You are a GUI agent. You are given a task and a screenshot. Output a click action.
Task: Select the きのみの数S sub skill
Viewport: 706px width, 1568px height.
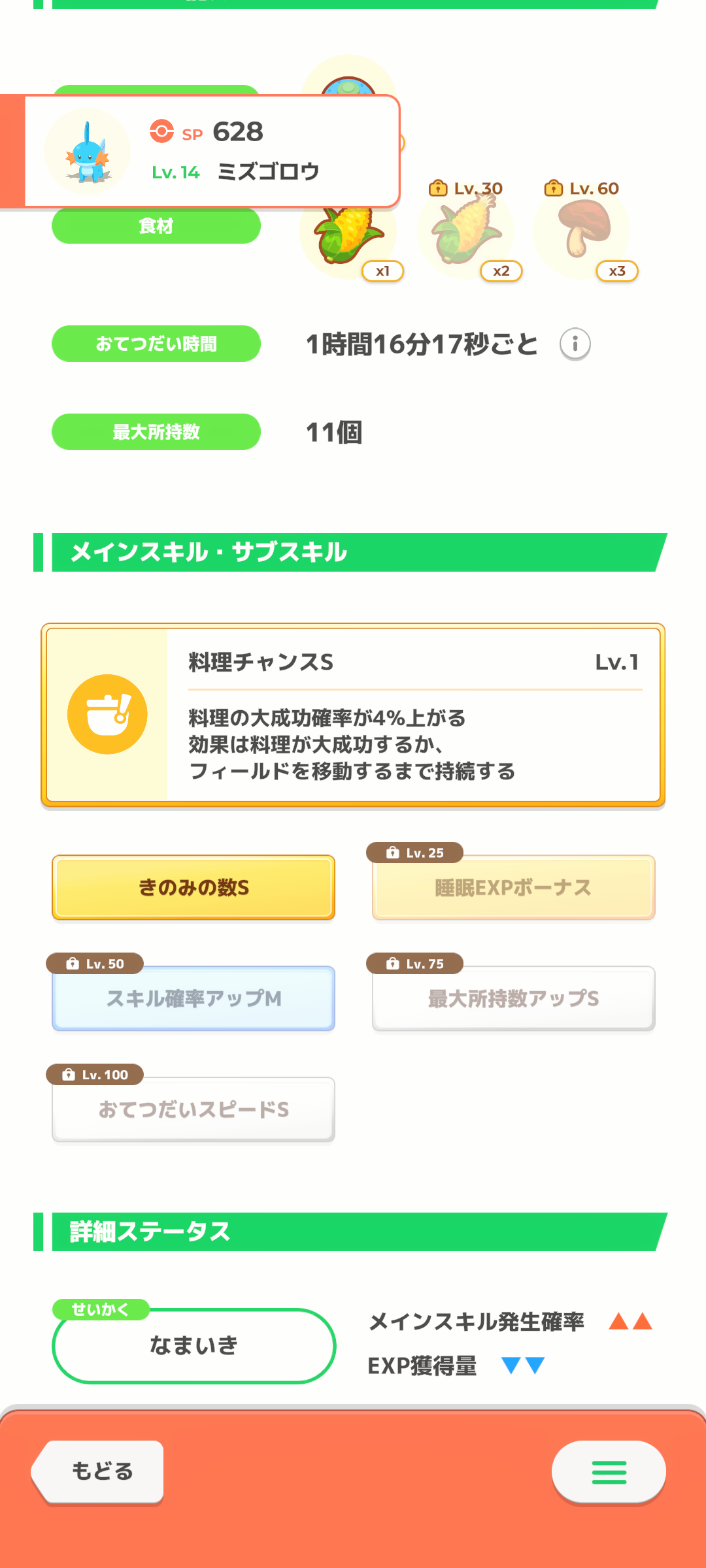pos(193,887)
